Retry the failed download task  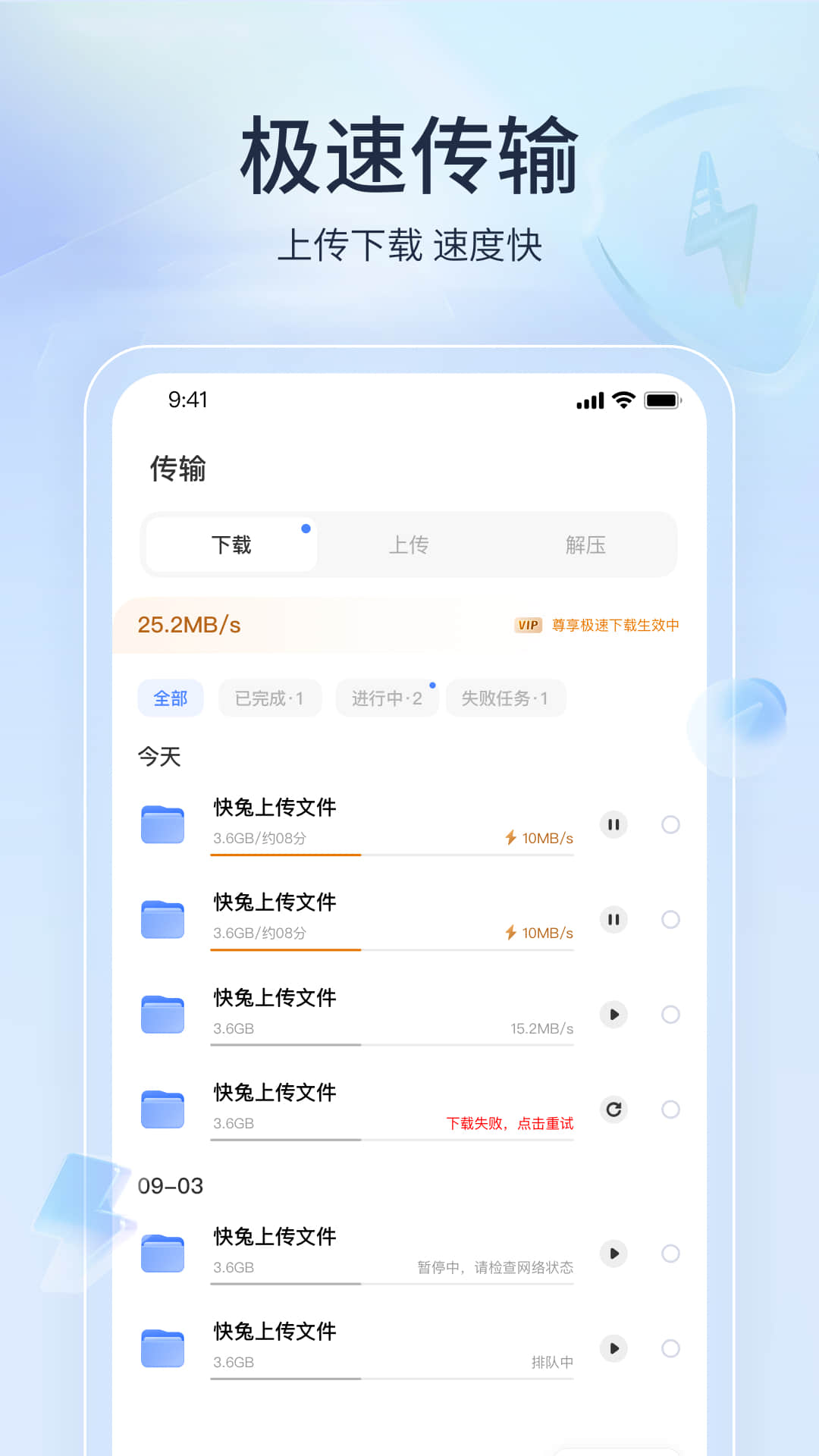(613, 1109)
